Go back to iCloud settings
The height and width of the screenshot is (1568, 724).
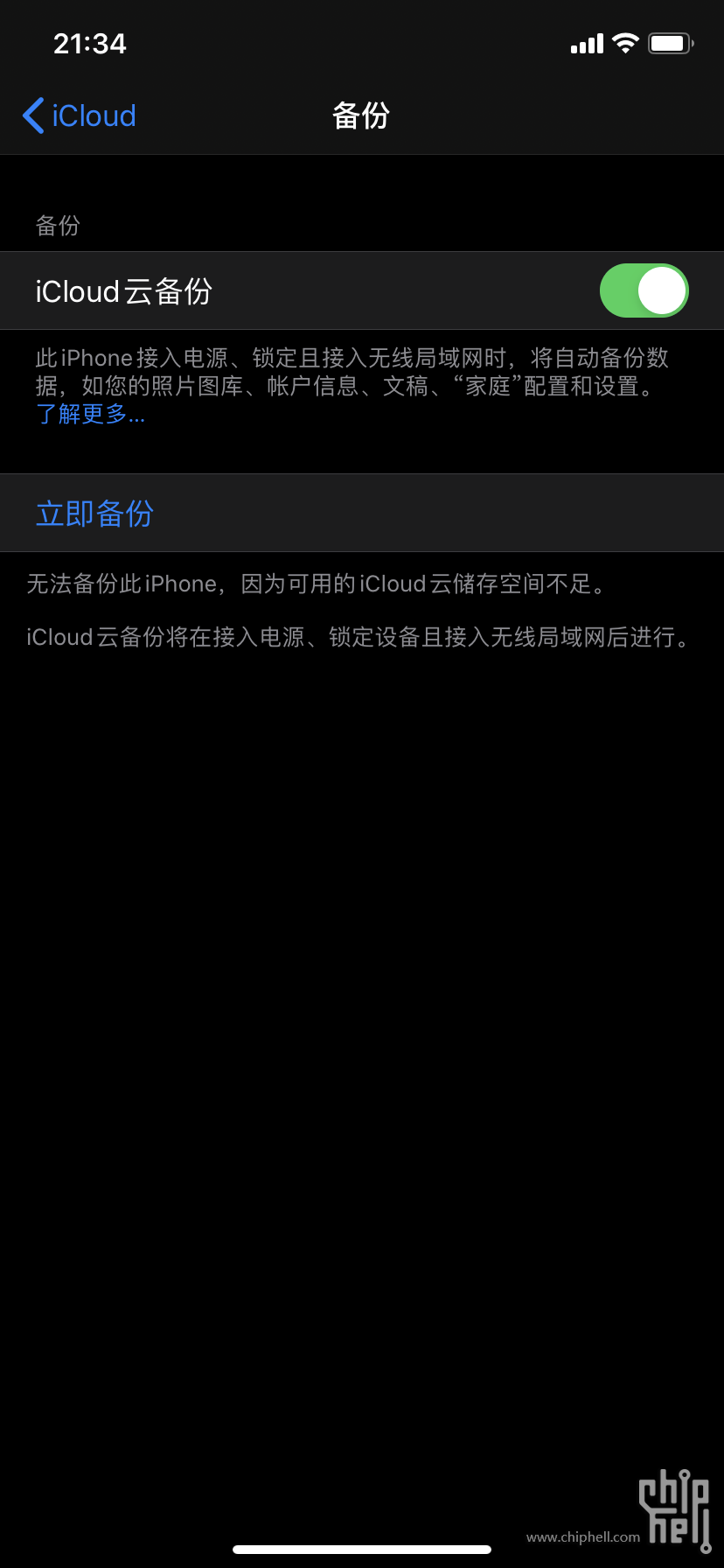(80, 115)
